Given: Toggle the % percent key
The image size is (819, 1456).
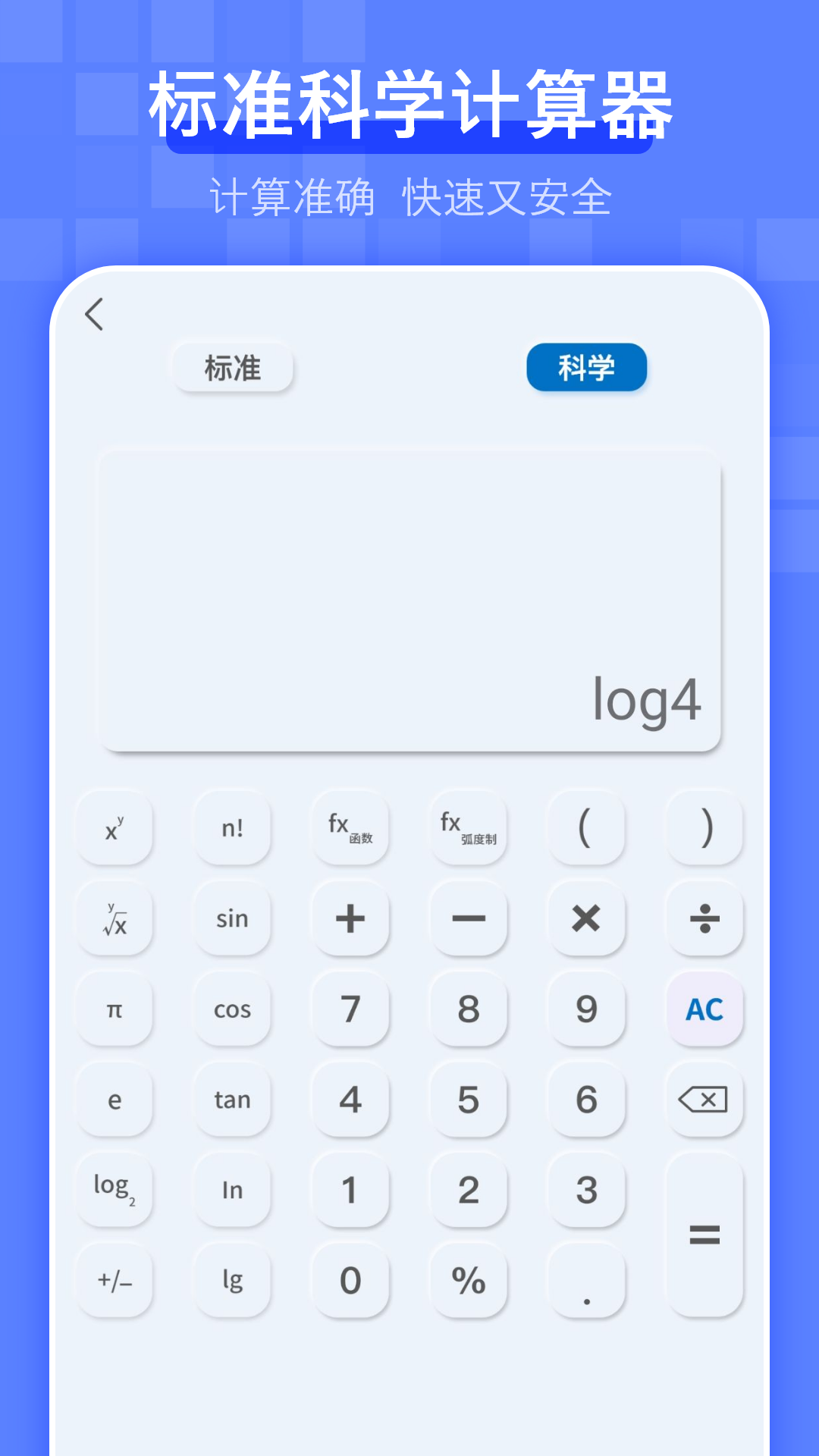Looking at the screenshot, I should coord(469,1282).
